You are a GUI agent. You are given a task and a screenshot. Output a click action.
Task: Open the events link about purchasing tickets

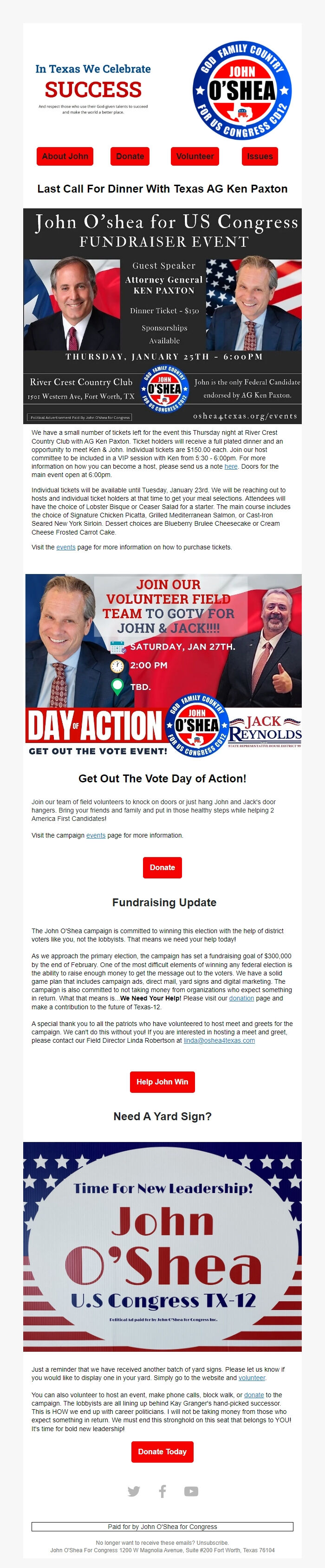(66, 547)
